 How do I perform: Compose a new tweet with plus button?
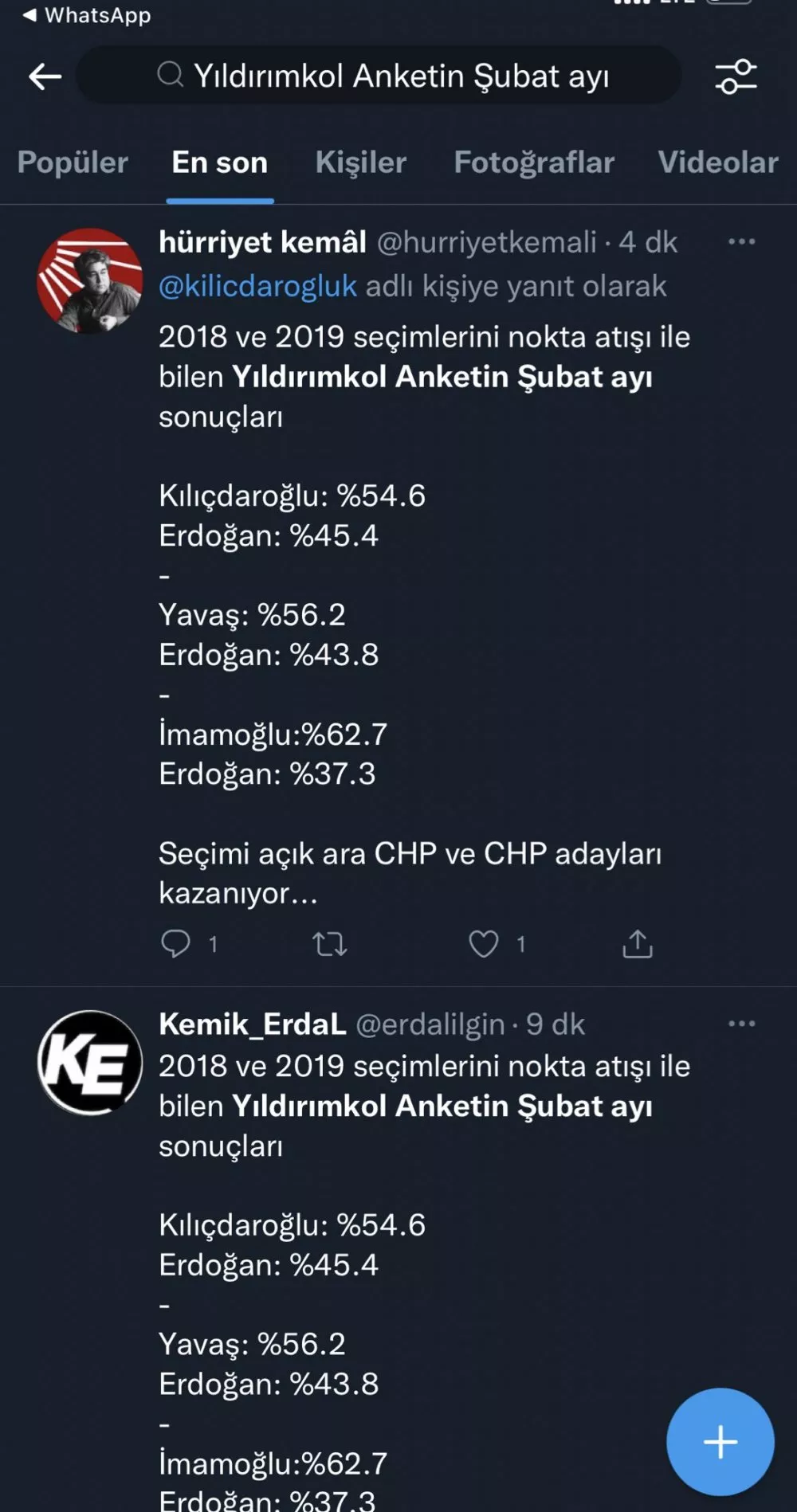coord(720,1442)
